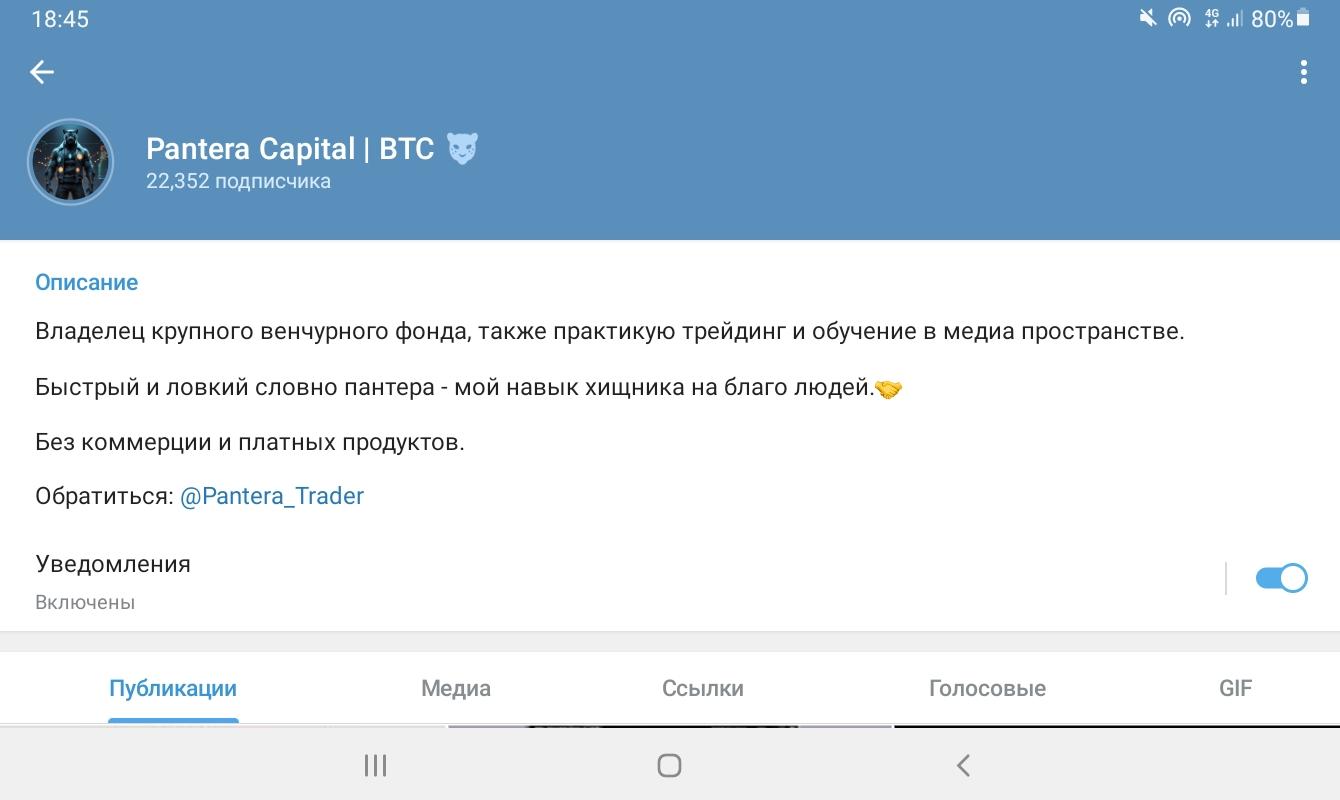Open the @Pantera_Trader contact link

pyautogui.click(x=272, y=496)
